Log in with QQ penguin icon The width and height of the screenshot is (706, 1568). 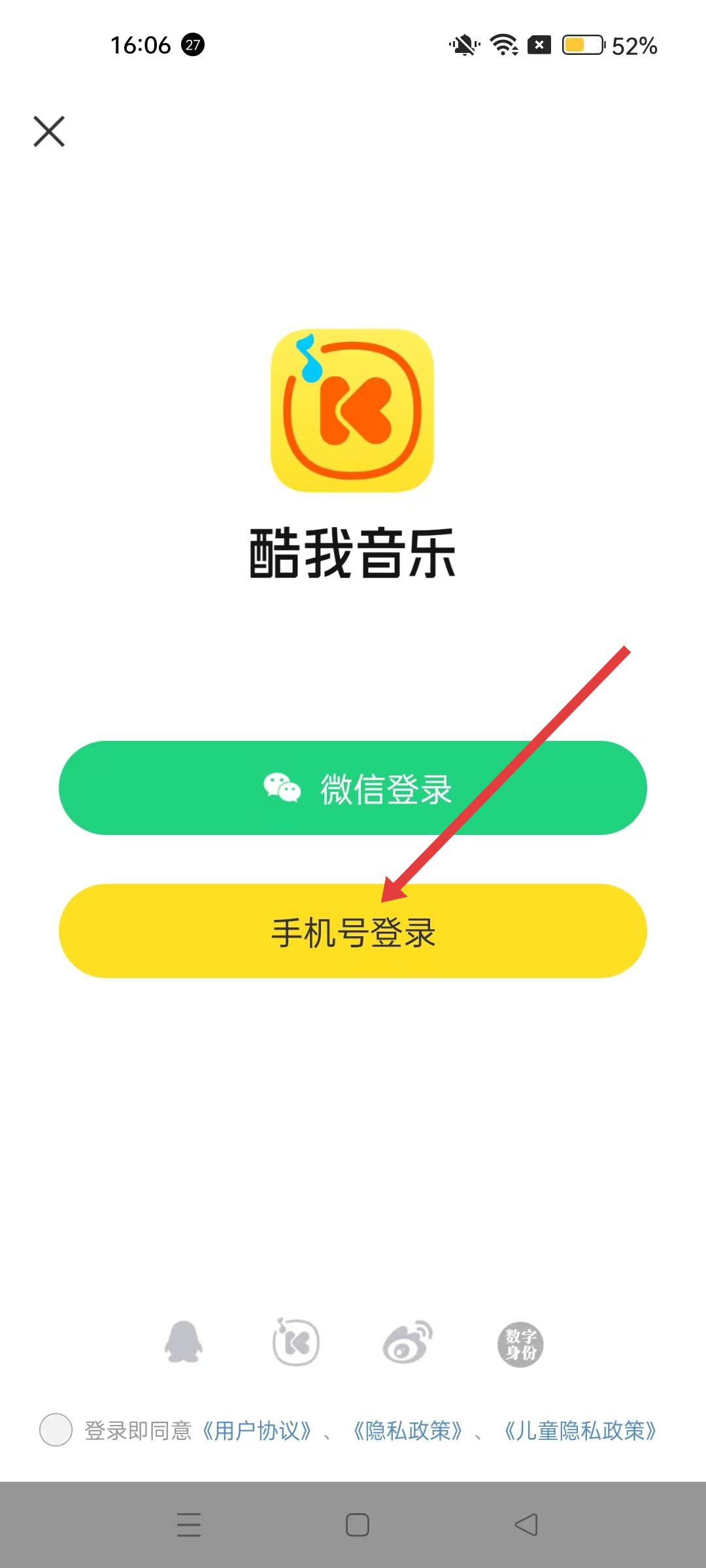[184, 1343]
